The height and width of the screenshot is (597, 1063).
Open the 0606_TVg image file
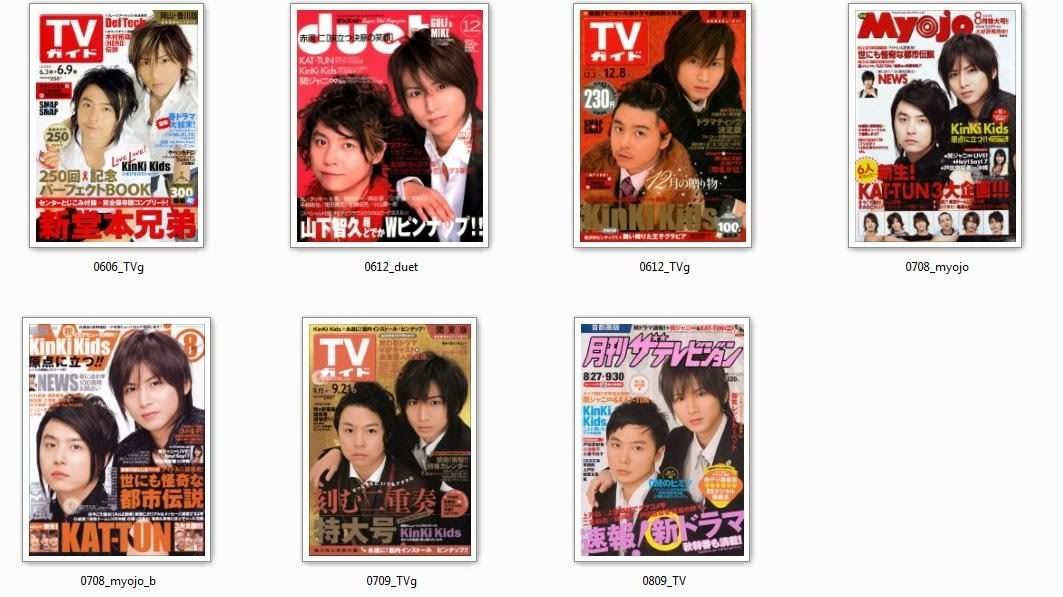(x=116, y=126)
